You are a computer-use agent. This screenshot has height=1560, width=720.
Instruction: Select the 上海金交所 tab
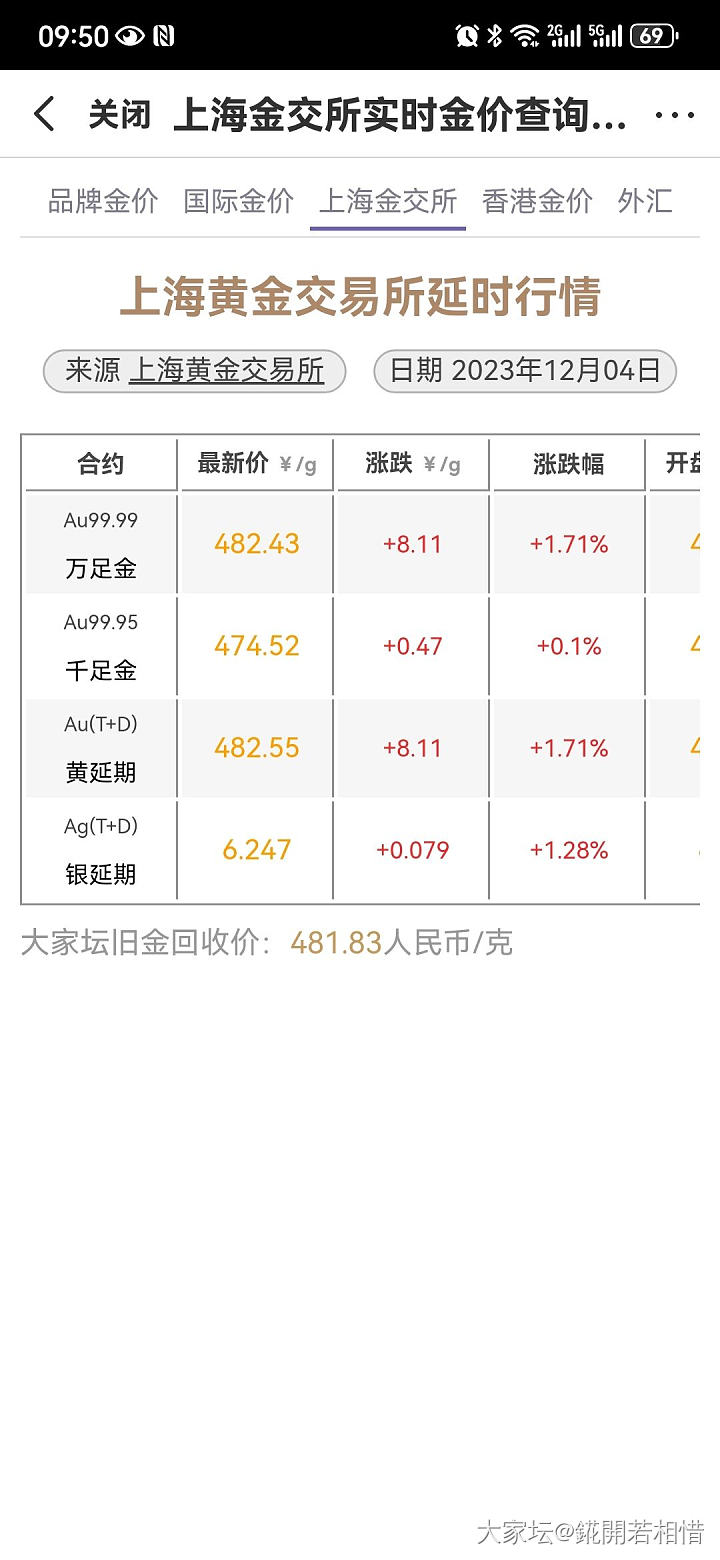click(x=388, y=201)
